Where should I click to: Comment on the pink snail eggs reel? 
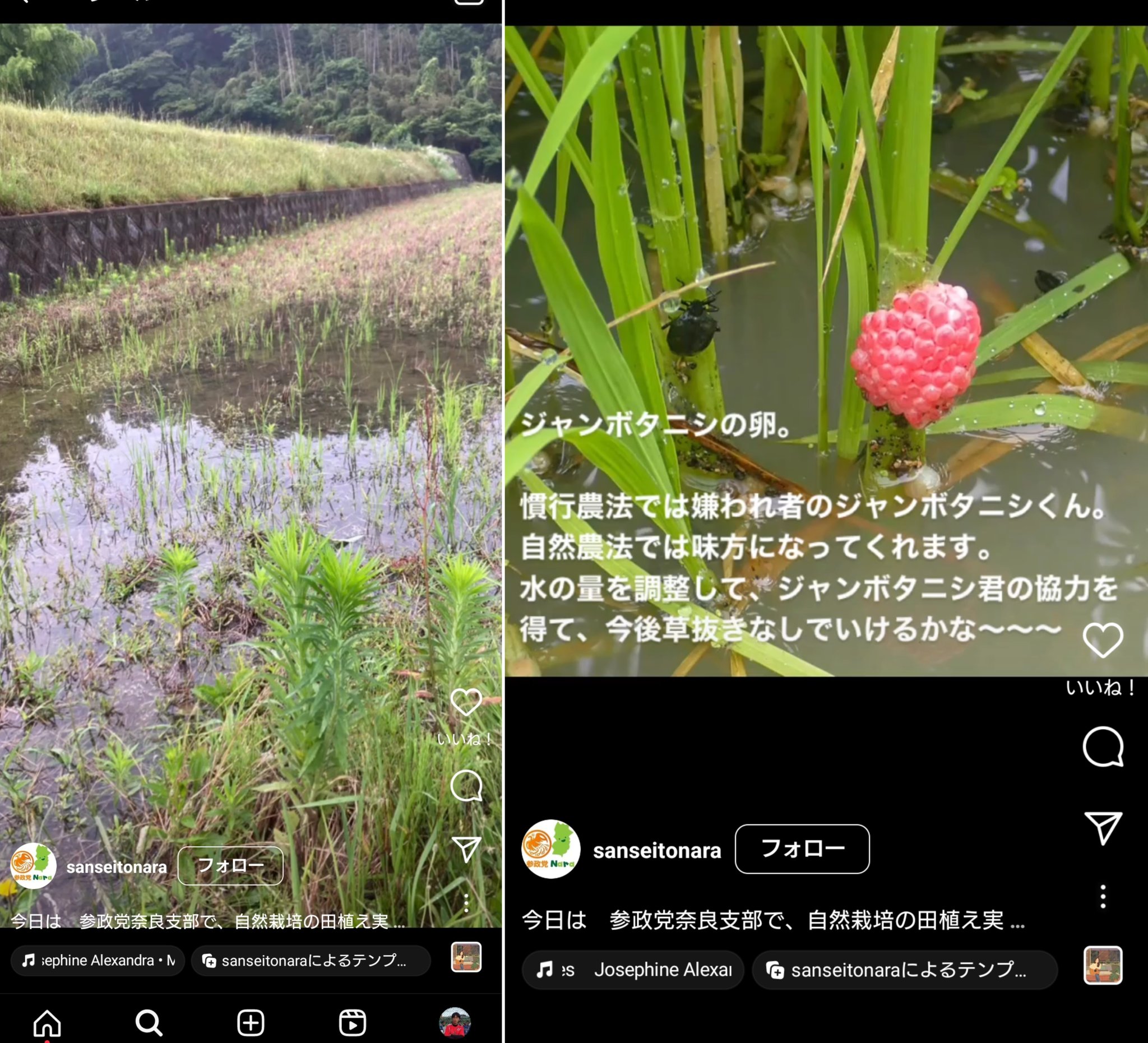coord(1103,747)
